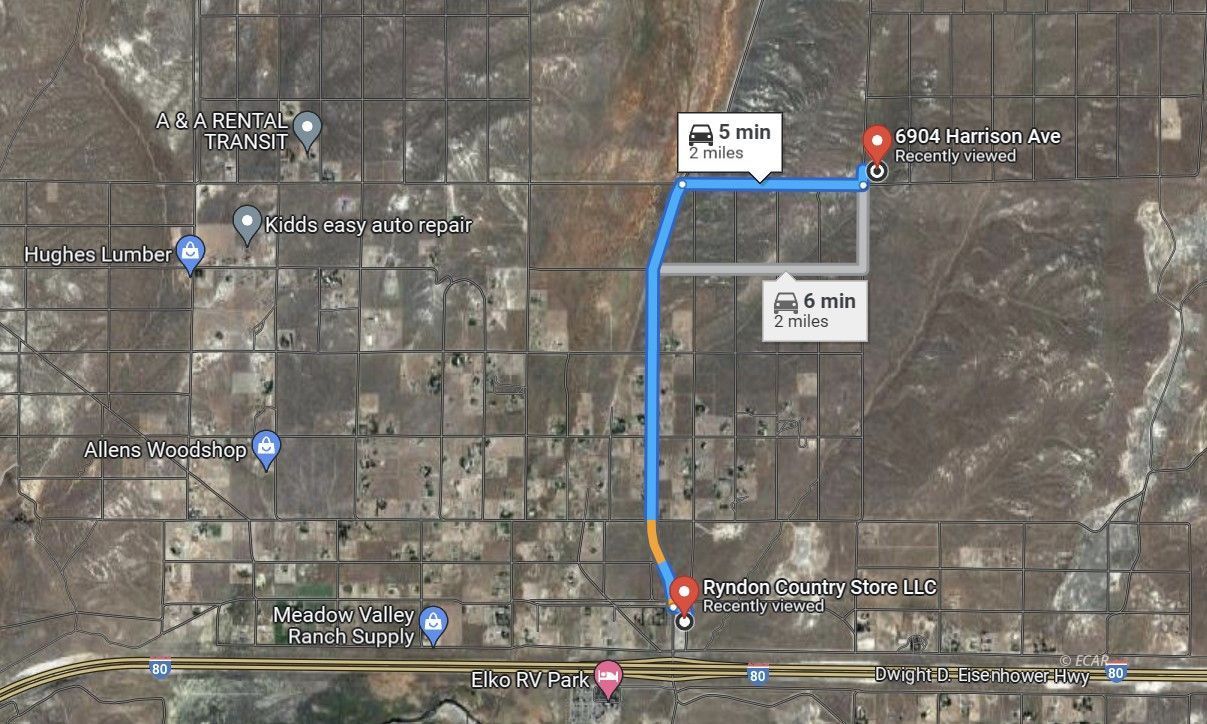
Task: Open Hughes Lumber shopping marker
Action: click(x=190, y=254)
